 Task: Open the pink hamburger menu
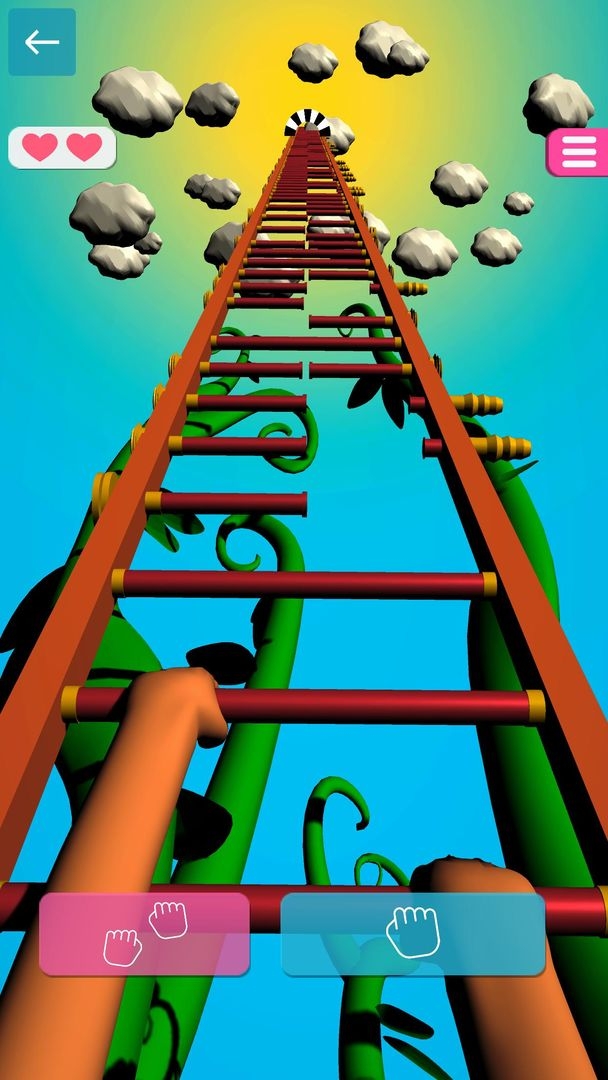[578, 152]
